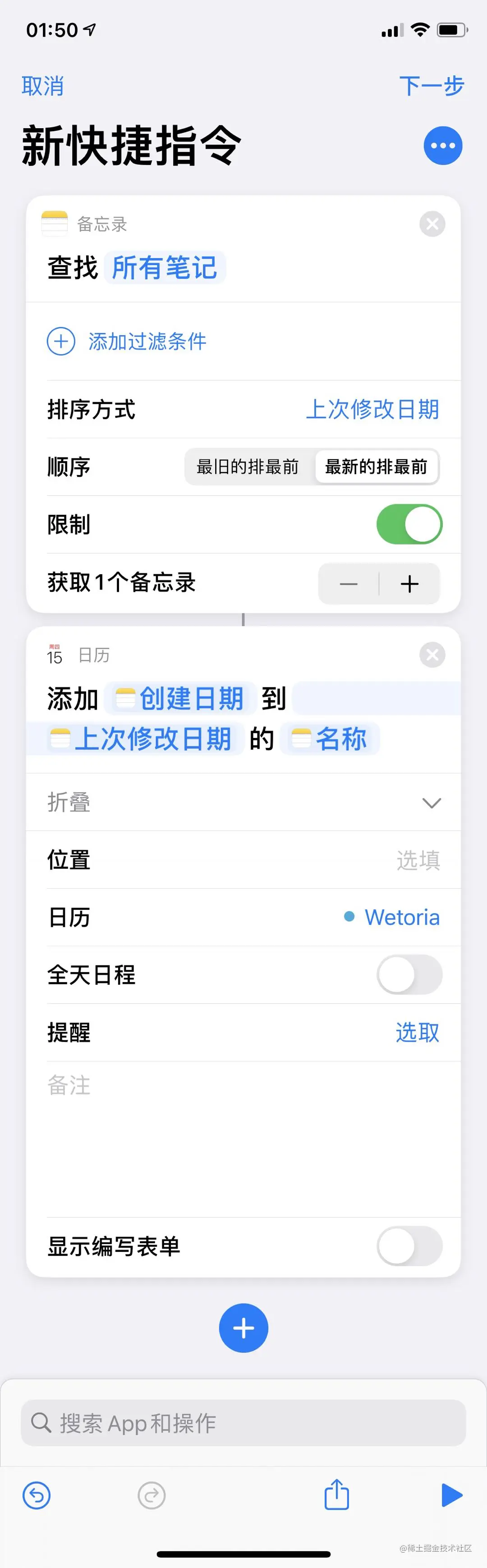
Task: Tap 取消 to cancel the shortcut
Action: click(42, 86)
